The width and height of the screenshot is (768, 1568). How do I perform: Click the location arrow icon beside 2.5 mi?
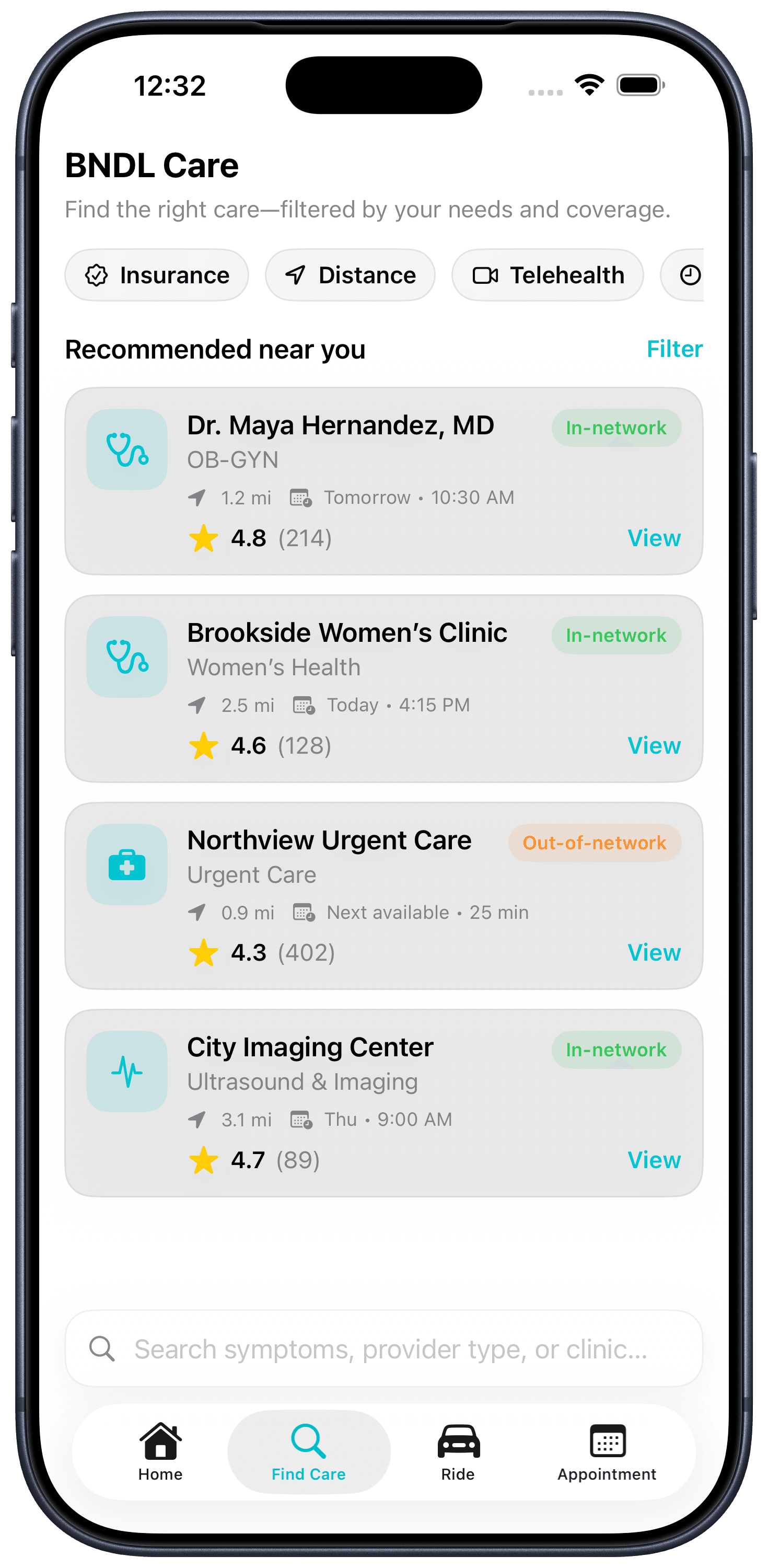click(195, 705)
